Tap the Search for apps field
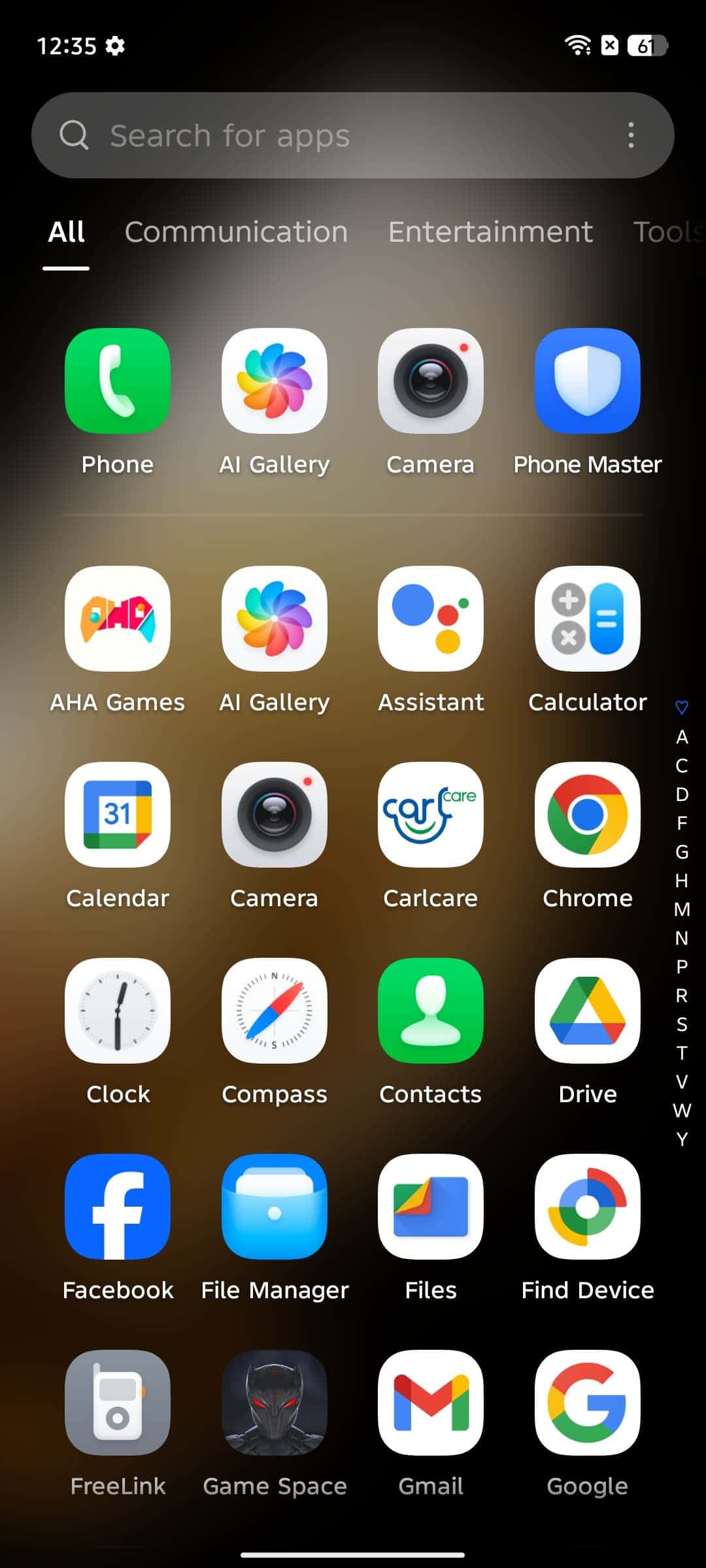The width and height of the screenshot is (706, 1568). [x=353, y=135]
